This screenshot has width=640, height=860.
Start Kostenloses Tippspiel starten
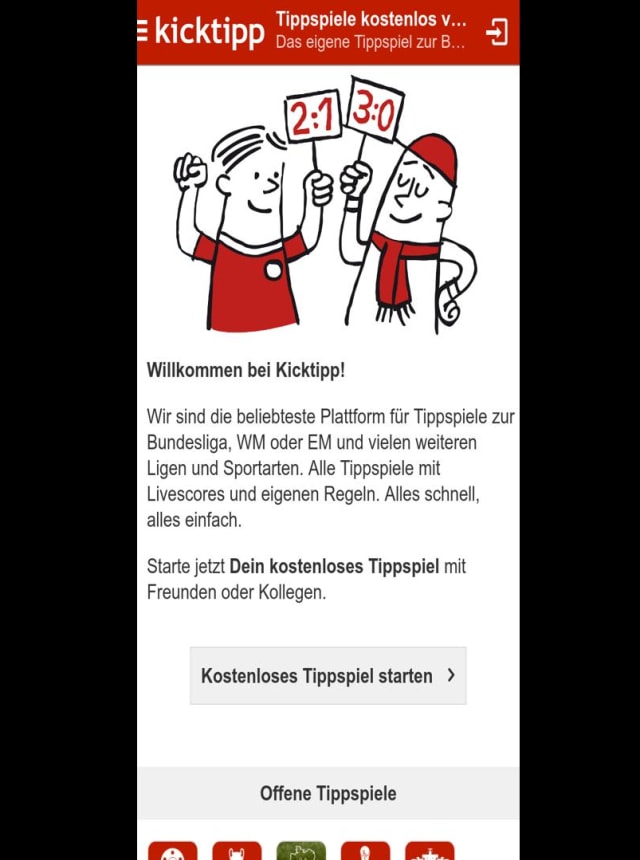pos(328,676)
